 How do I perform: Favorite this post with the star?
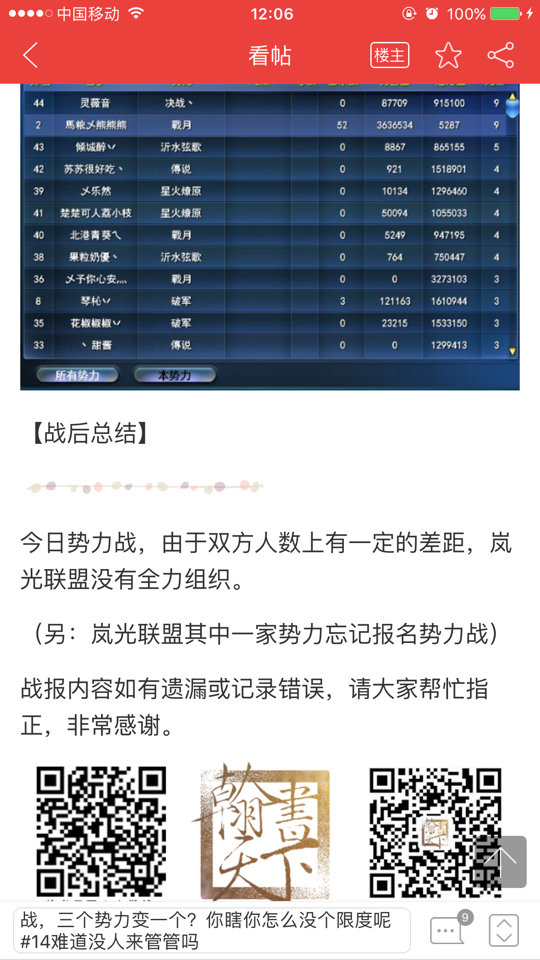click(448, 56)
